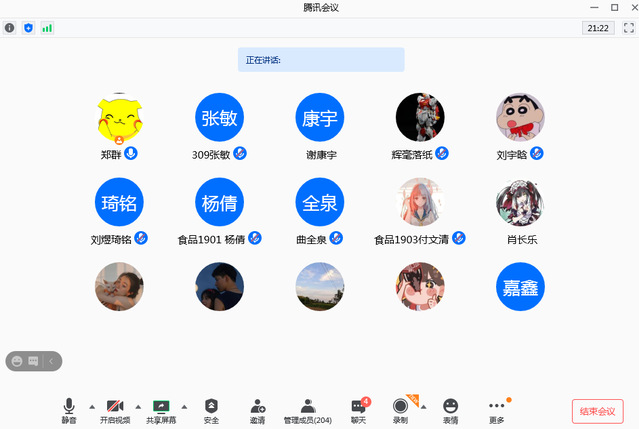Image resolution: width=639 pixels, height=429 pixels.
Task: Select participant tile 曲全泉
Action: (320, 203)
